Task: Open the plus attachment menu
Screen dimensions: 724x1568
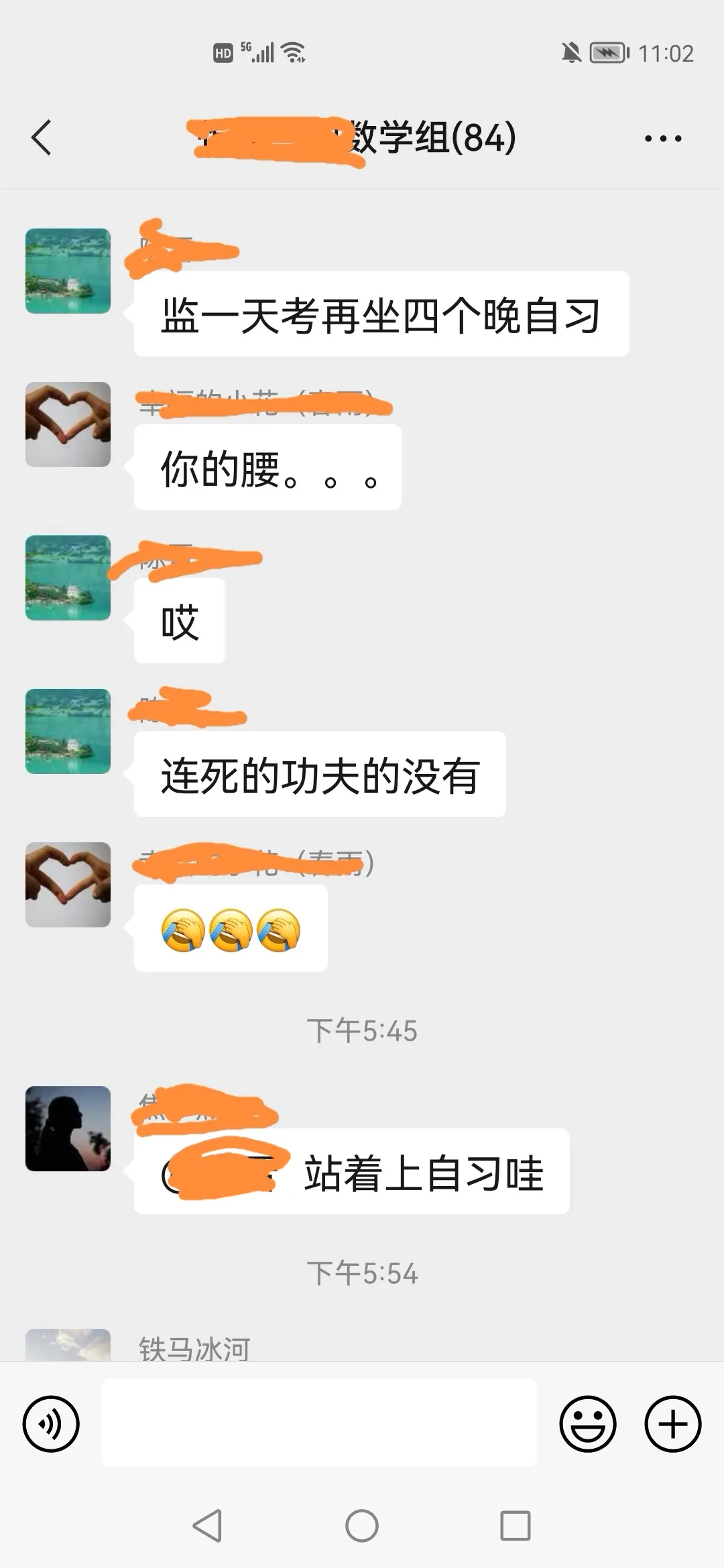Action: click(x=672, y=1423)
